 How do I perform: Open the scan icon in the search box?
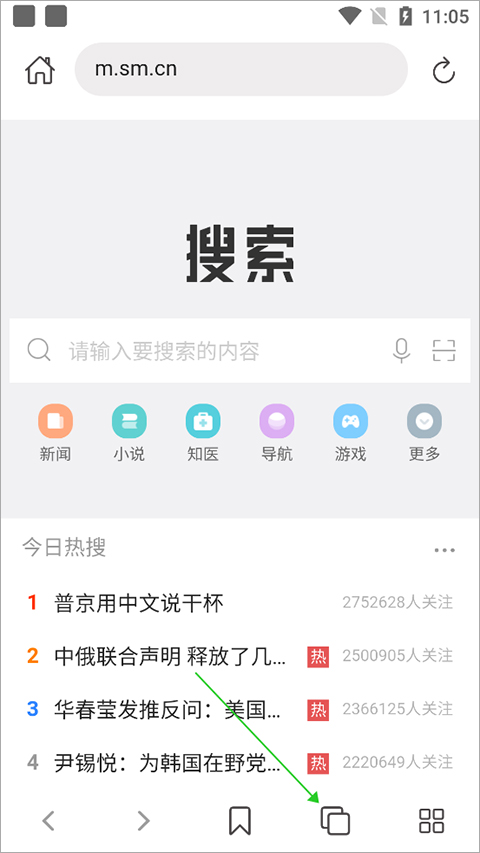point(444,351)
